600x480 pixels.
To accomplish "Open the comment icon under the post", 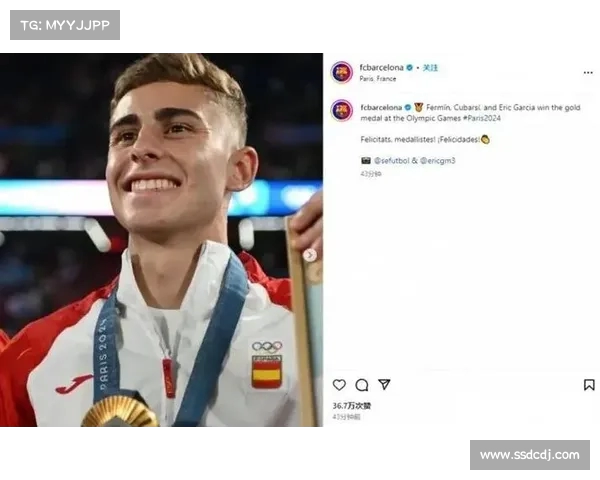I will click(361, 385).
